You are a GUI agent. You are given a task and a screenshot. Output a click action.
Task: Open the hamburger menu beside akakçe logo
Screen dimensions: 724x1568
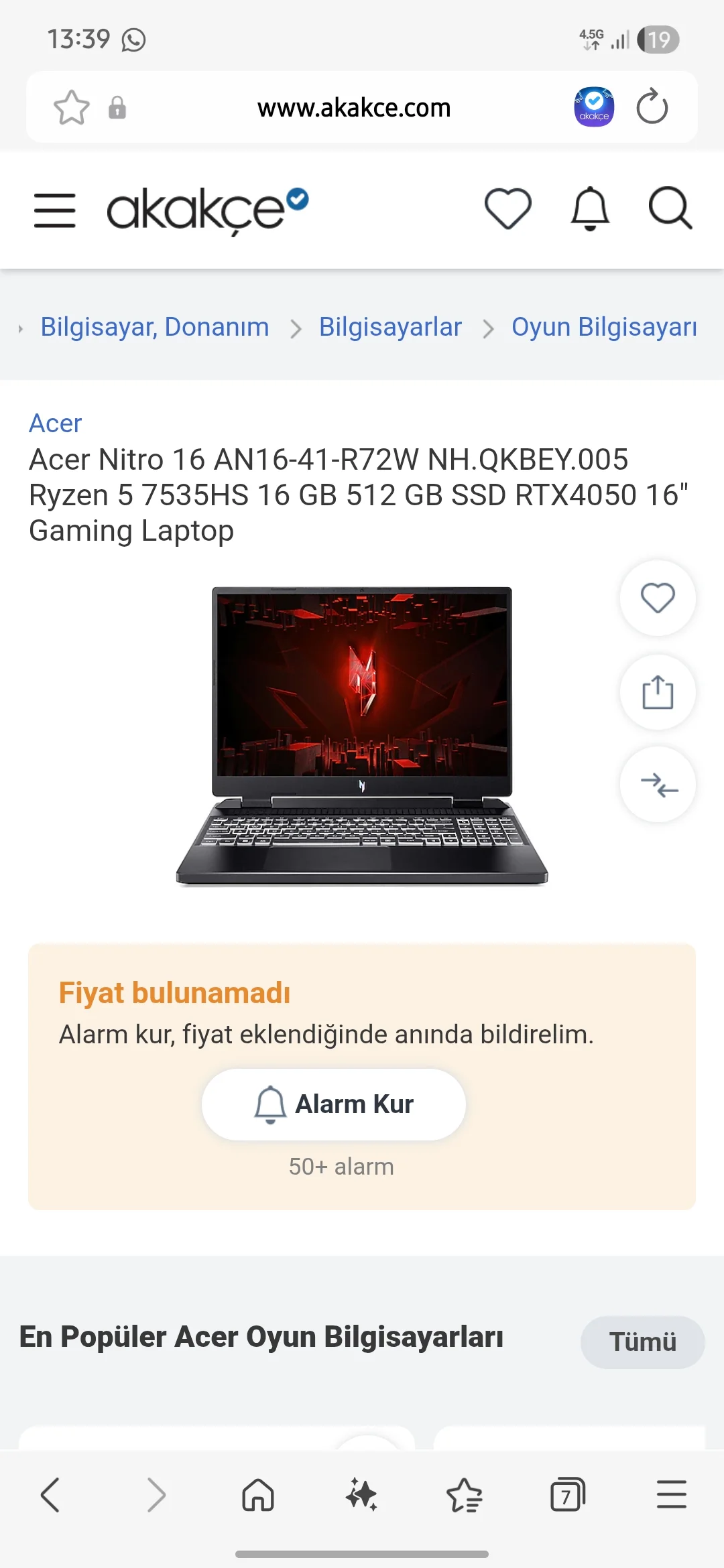pos(55,210)
